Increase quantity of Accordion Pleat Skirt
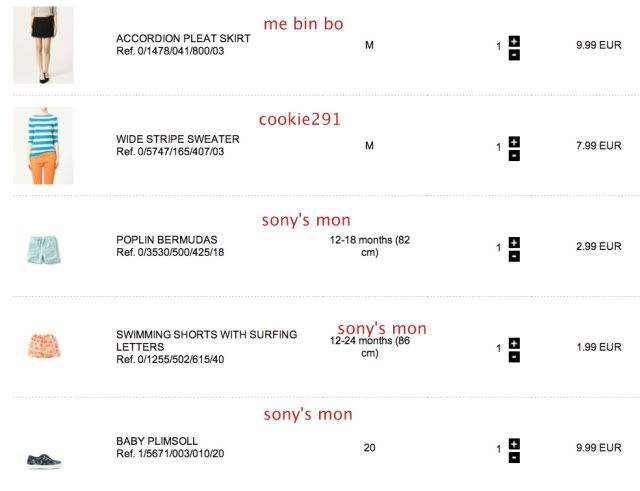 click(x=514, y=41)
